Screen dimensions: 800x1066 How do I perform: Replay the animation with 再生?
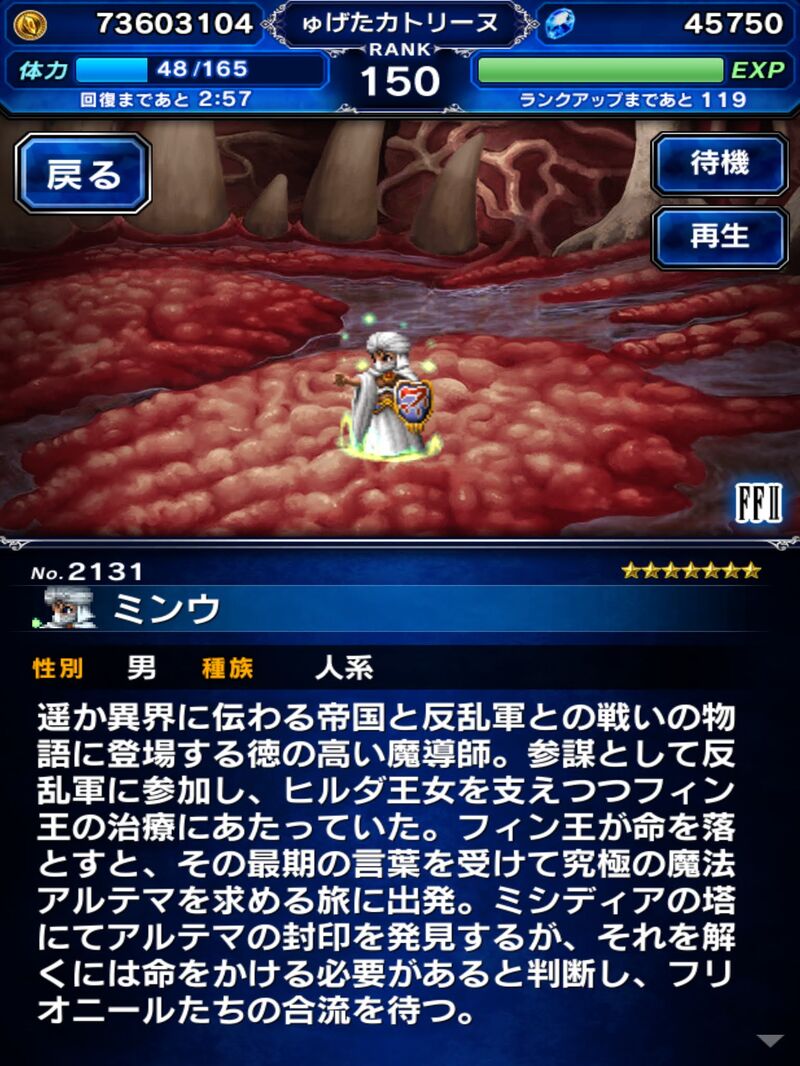[719, 236]
